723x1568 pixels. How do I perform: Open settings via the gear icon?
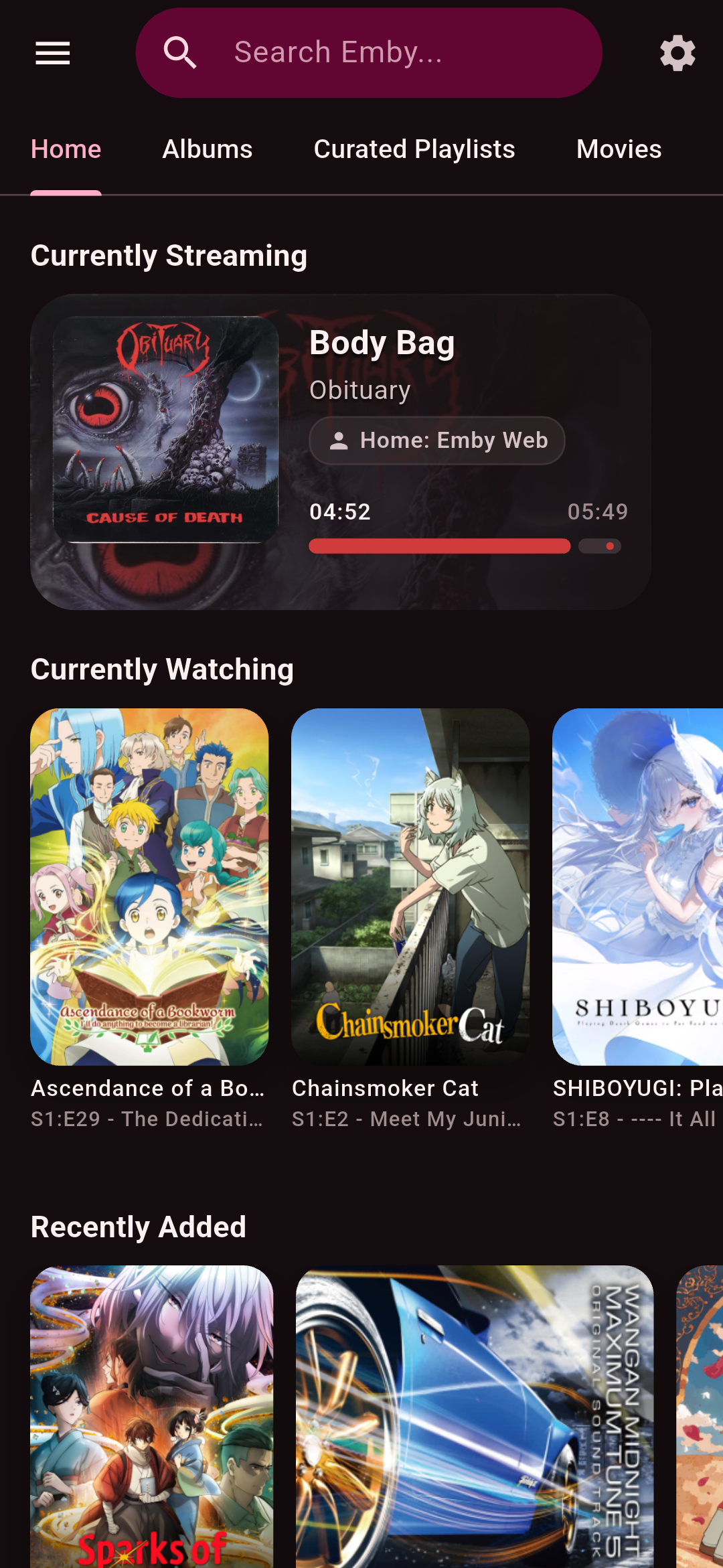[x=677, y=53]
